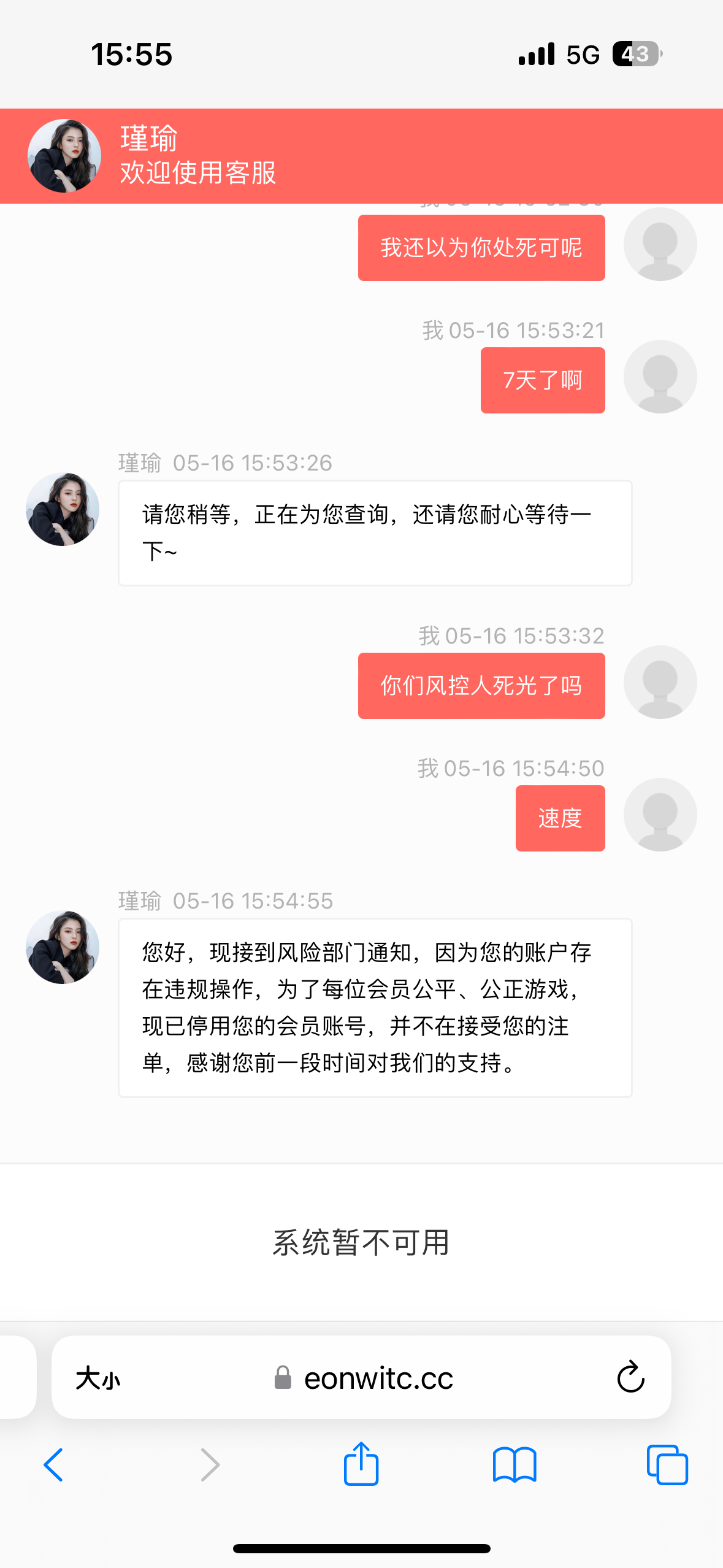The width and height of the screenshot is (723, 1568).
Task: Show all open Safari tabs
Action: 667,1465
